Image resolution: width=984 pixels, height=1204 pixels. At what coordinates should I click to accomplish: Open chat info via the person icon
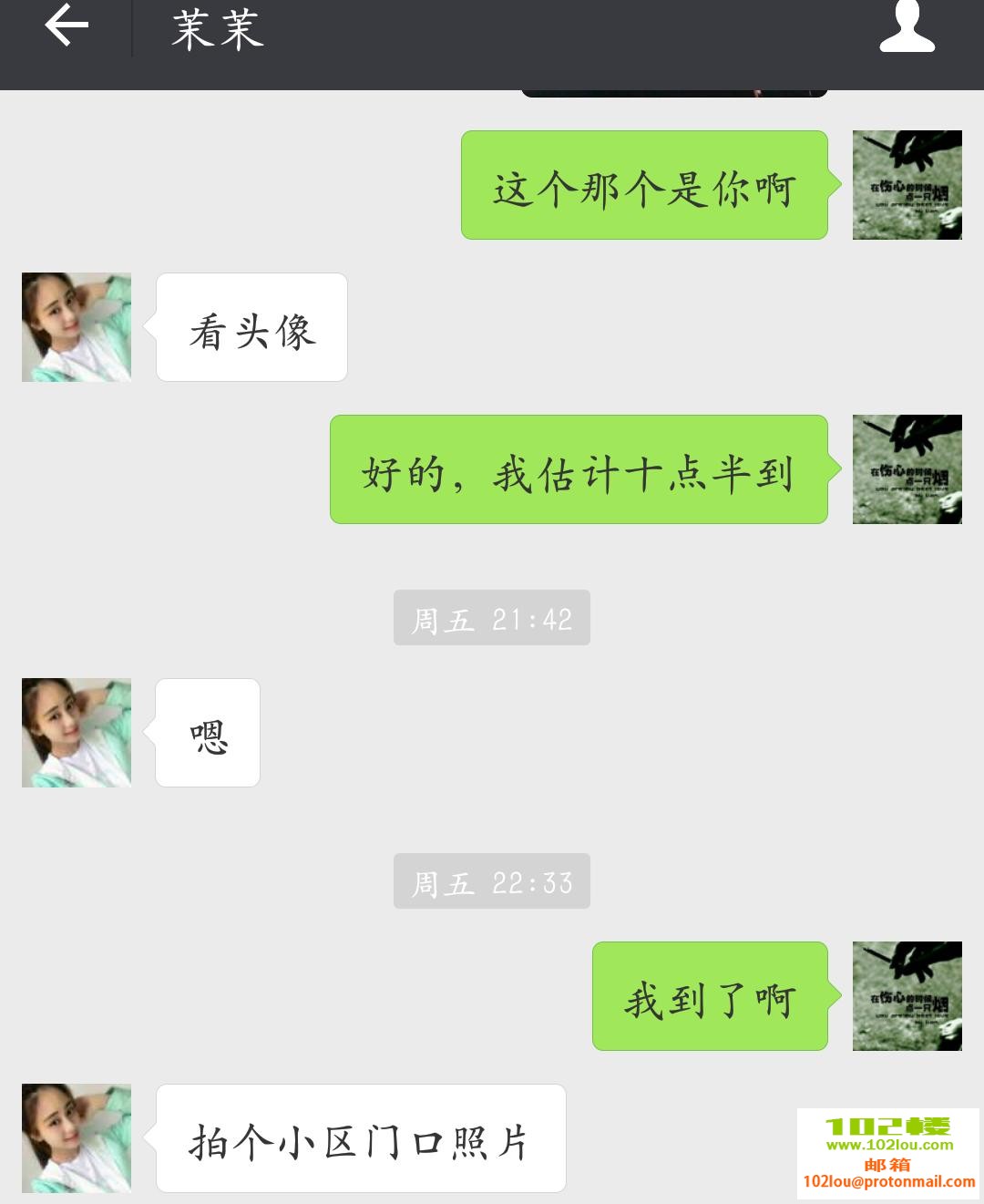point(907,26)
